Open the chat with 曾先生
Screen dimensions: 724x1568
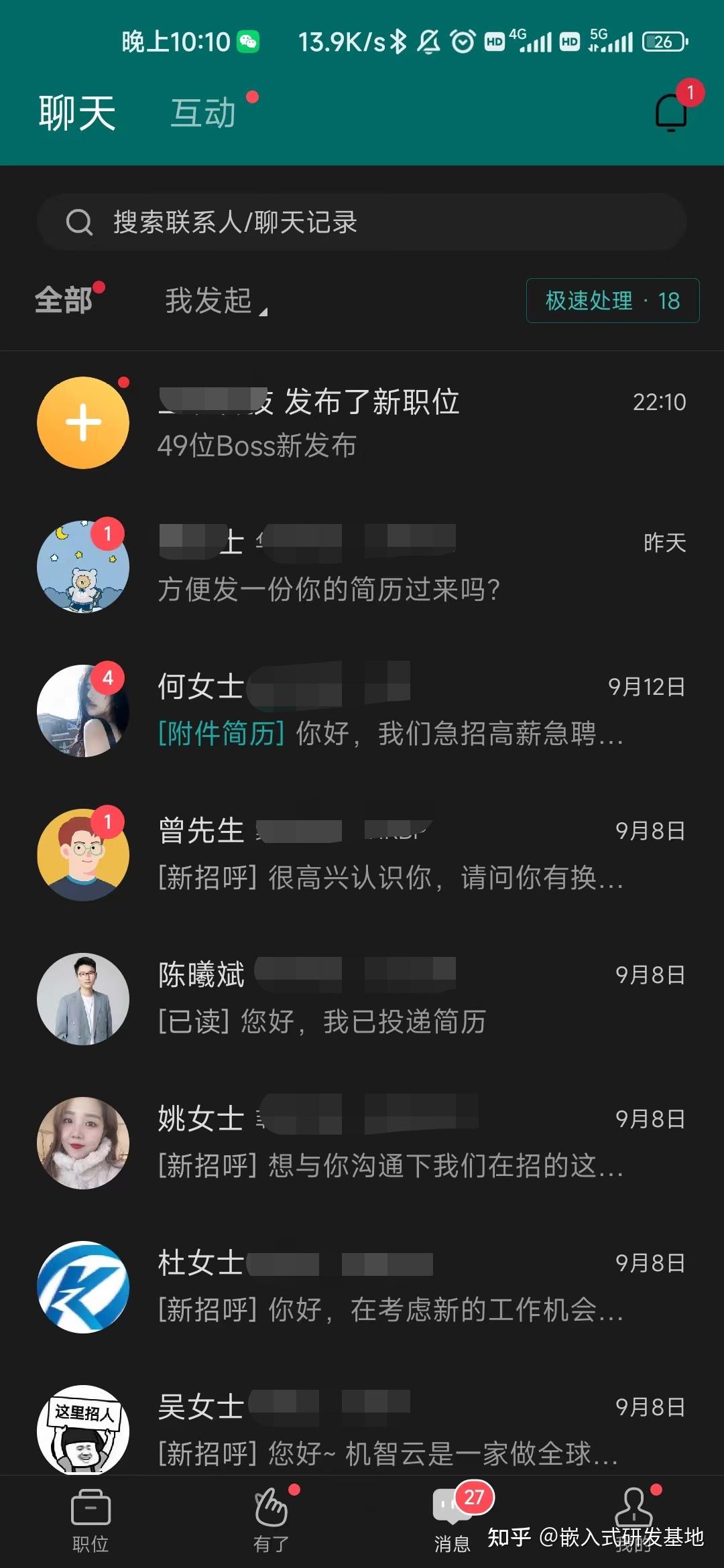pyautogui.click(x=362, y=854)
